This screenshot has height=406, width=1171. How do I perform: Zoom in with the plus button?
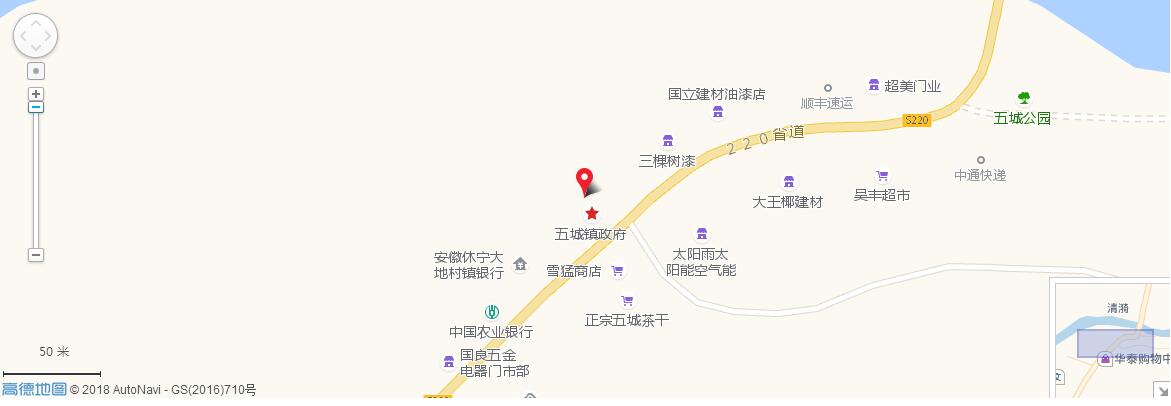[36, 94]
